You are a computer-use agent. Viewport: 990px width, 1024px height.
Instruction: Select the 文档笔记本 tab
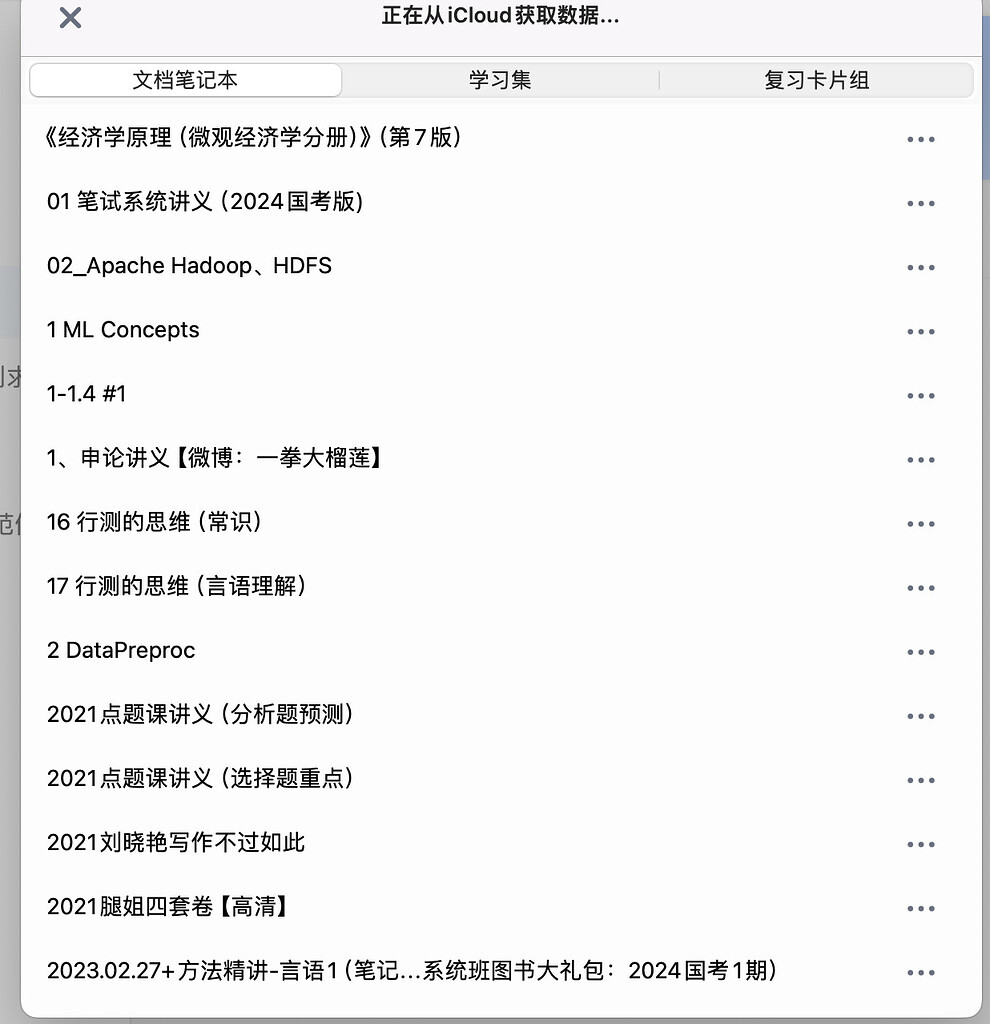pyautogui.click(x=185, y=79)
